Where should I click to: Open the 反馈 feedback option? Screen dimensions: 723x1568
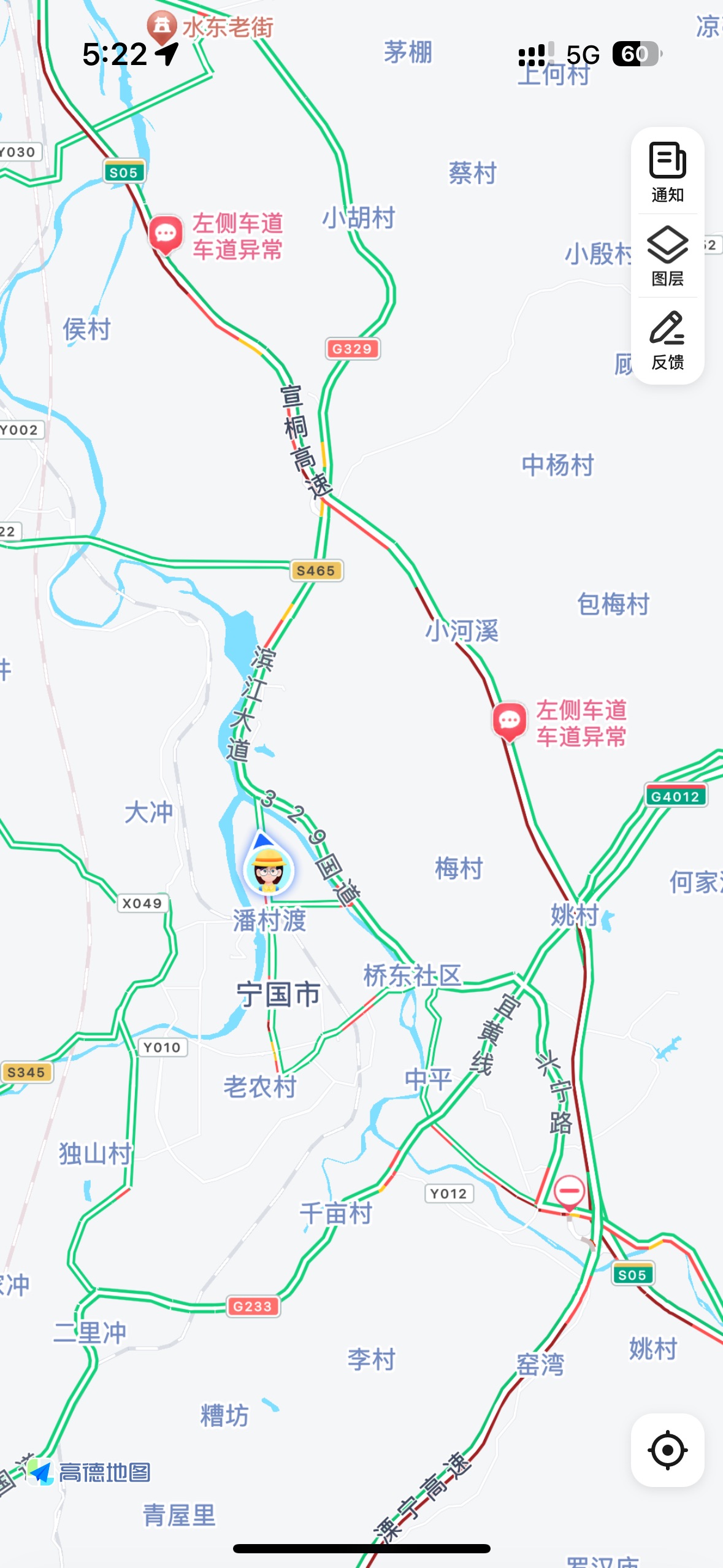coord(667,340)
